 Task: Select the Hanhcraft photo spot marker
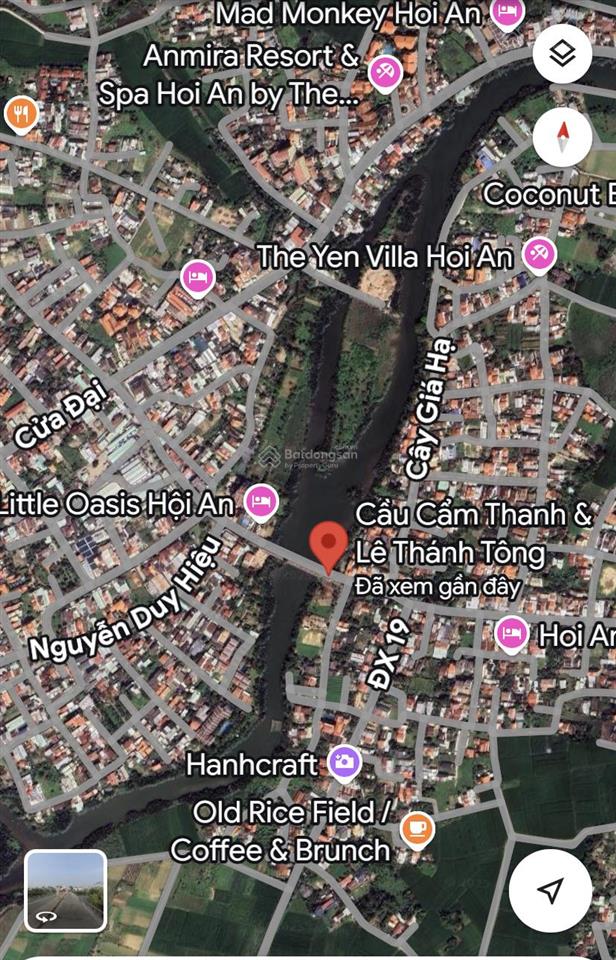pyautogui.click(x=343, y=764)
